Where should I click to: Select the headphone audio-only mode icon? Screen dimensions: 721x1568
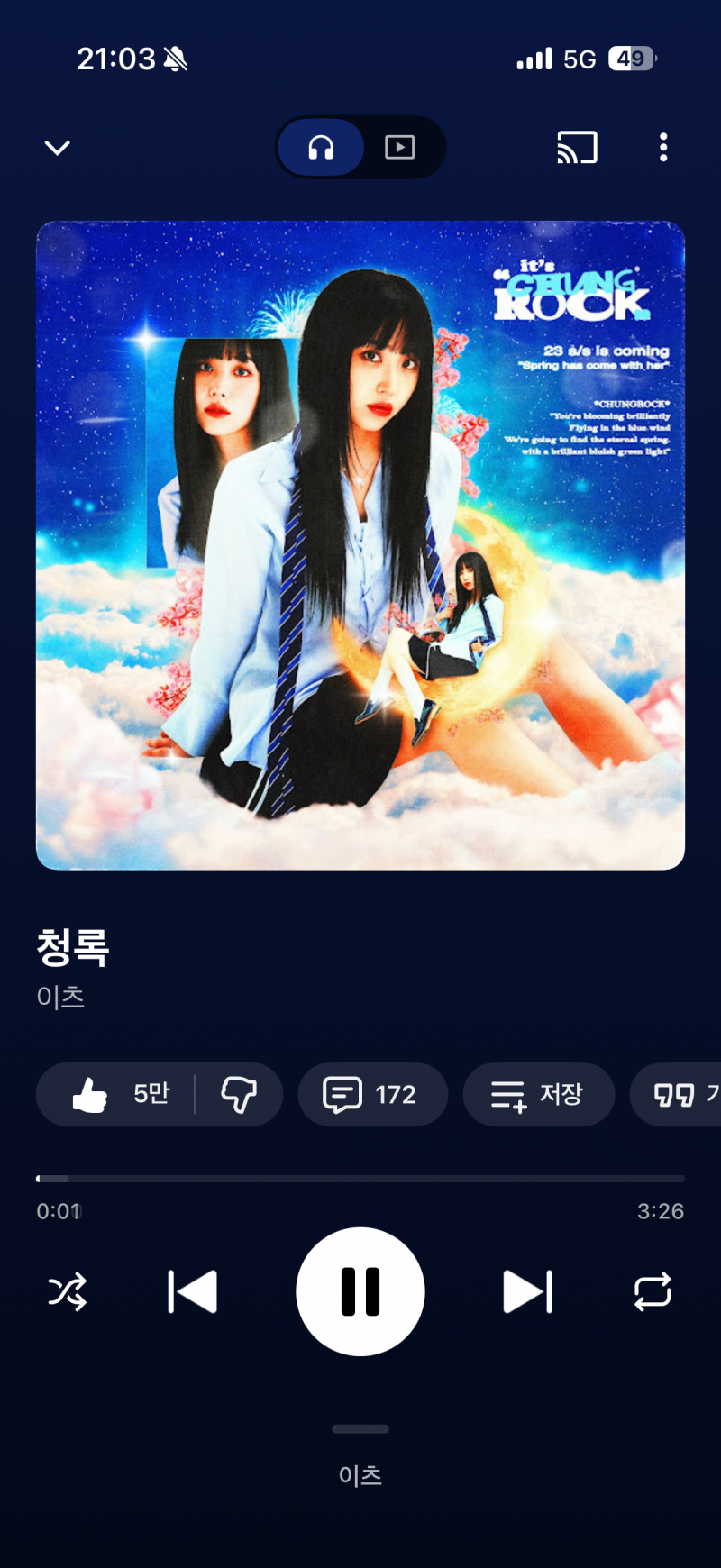pyautogui.click(x=321, y=147)
